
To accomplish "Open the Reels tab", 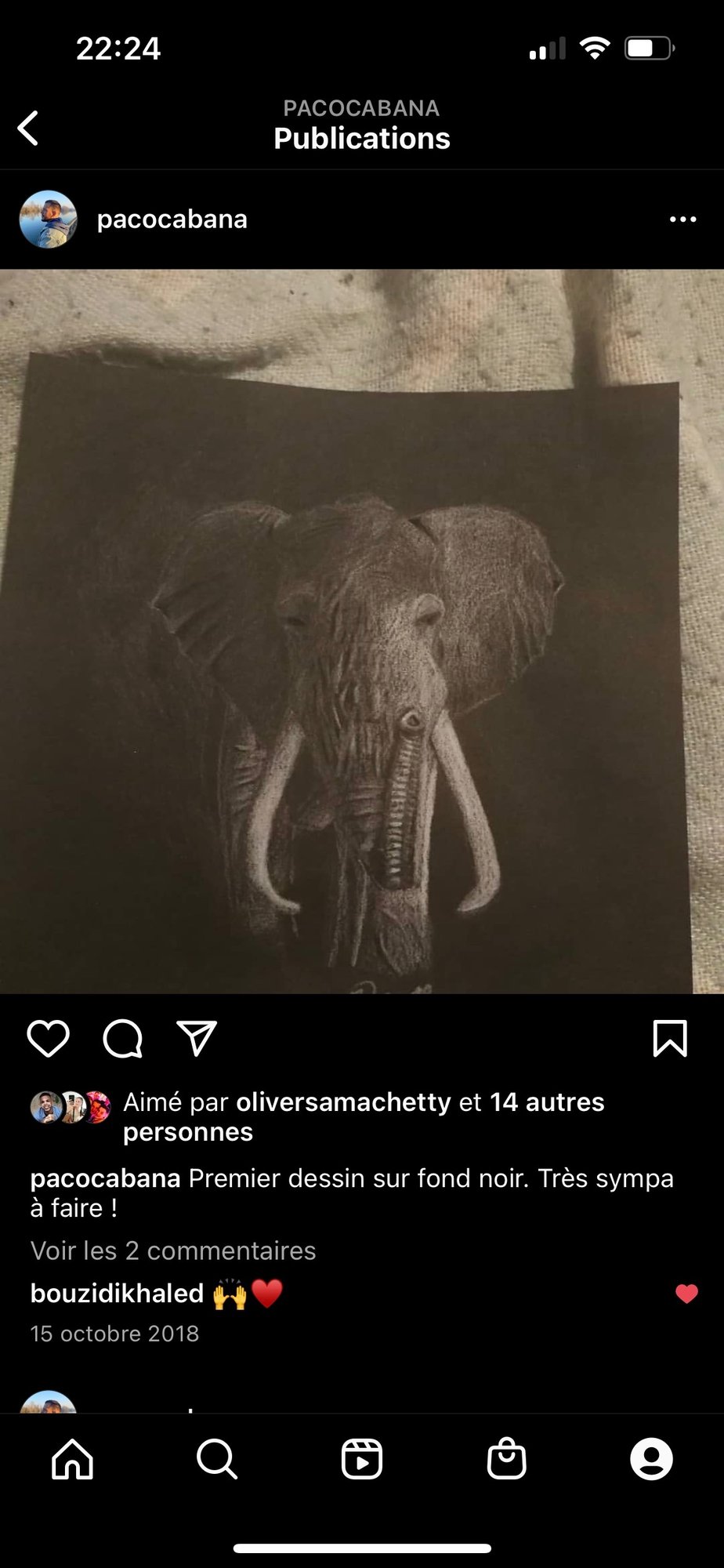I will click(x=362, y=1459).
